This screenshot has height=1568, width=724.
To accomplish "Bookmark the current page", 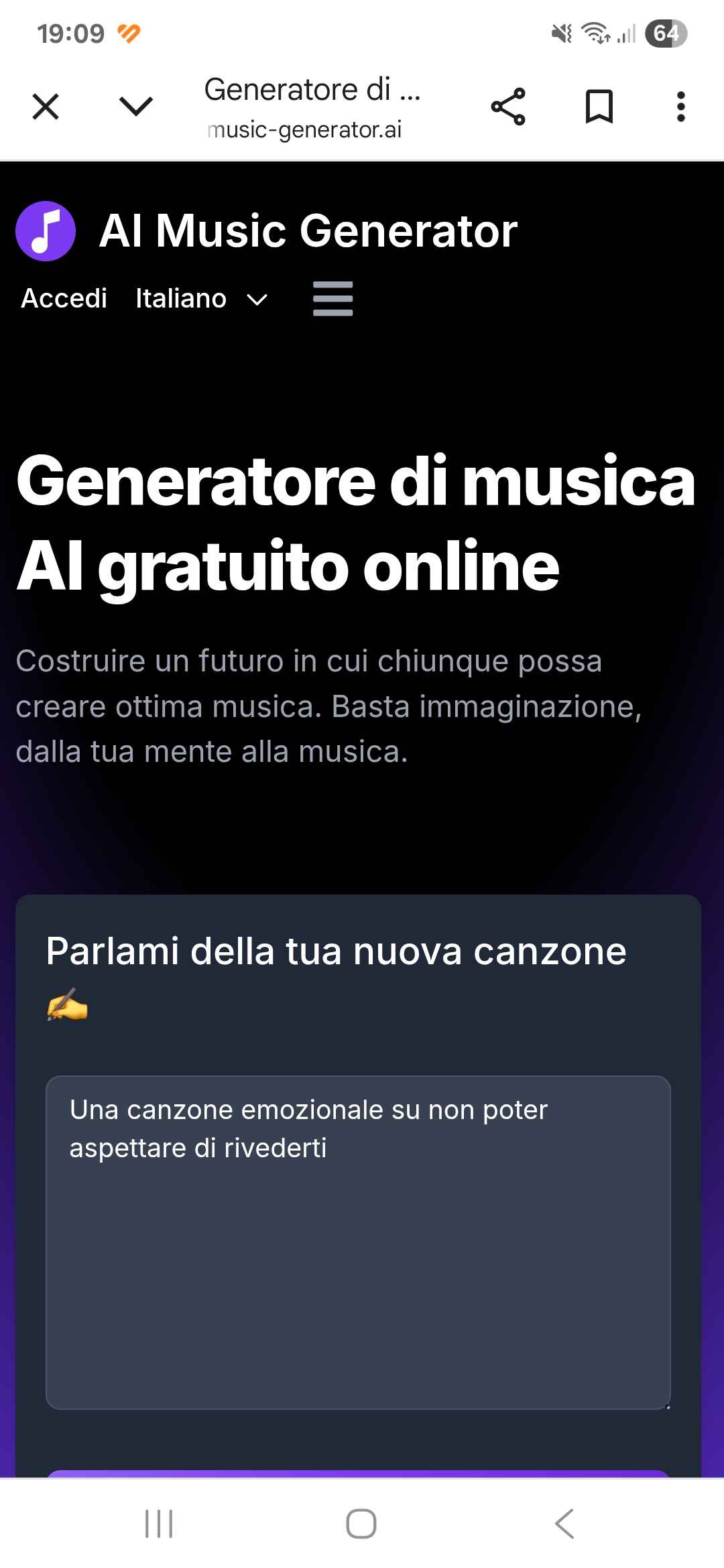I will point(599,107).
